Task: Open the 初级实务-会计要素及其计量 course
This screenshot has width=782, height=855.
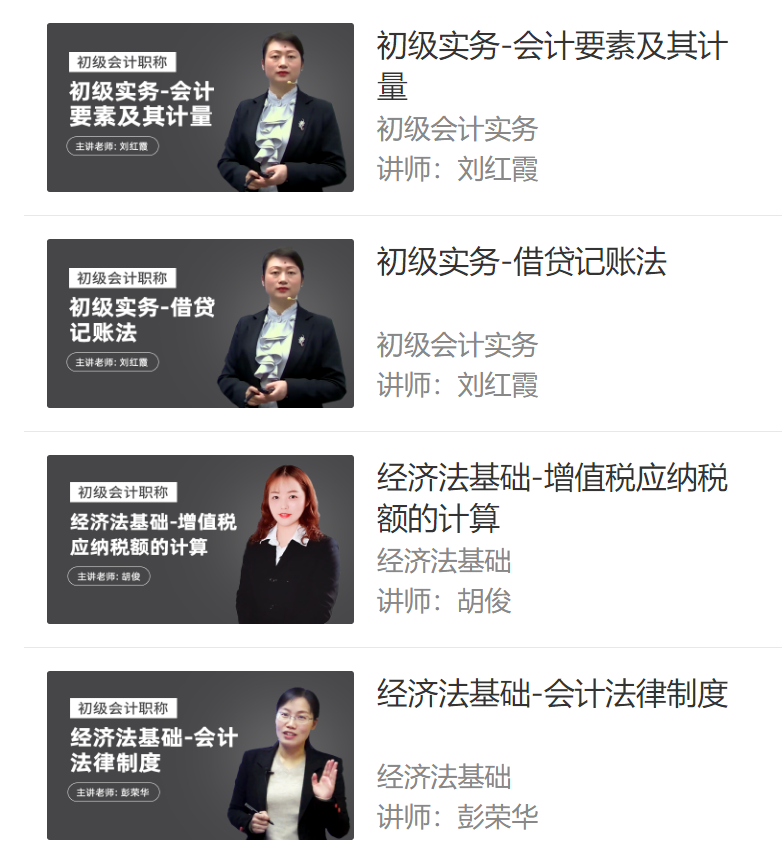Action: tap(551, 48)
